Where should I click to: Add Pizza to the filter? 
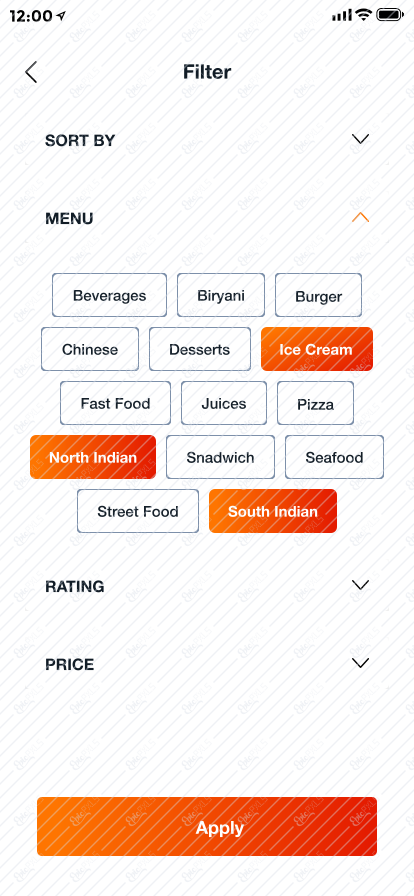click(316, 403)
